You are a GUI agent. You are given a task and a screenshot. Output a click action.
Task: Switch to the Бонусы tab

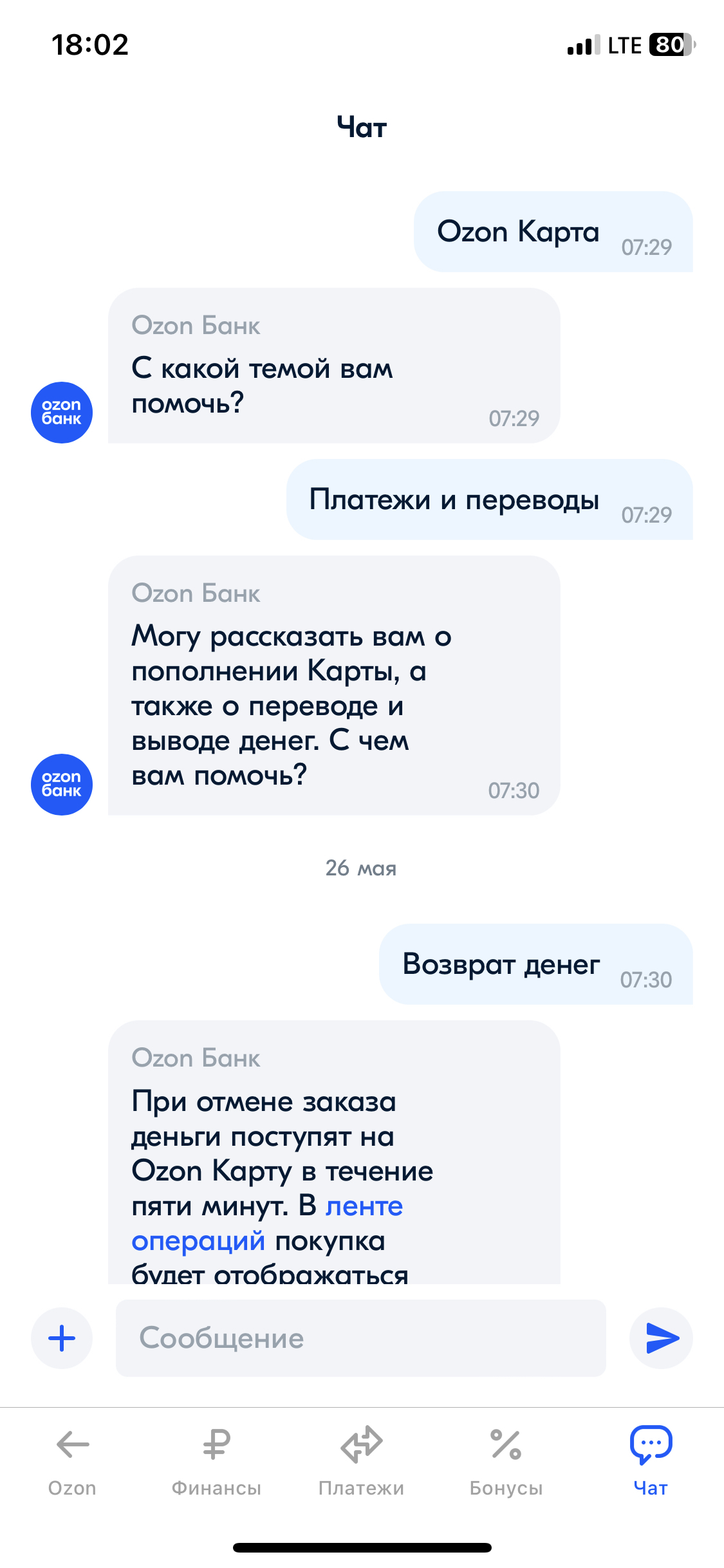[x=506, y=1461]
